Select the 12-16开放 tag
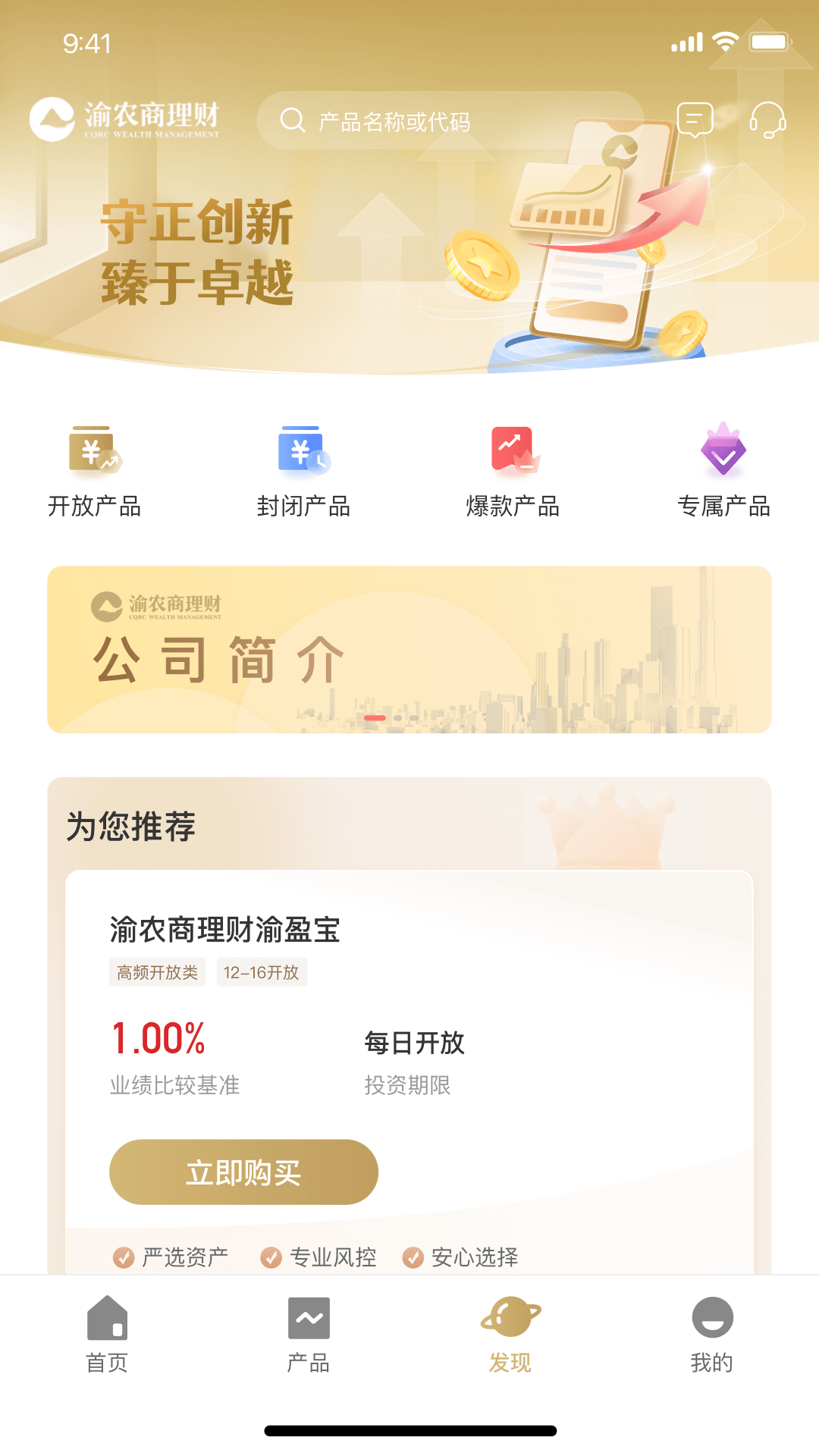Image resolution: width=819 pixels, height=1456 pixels. (262, 971)
